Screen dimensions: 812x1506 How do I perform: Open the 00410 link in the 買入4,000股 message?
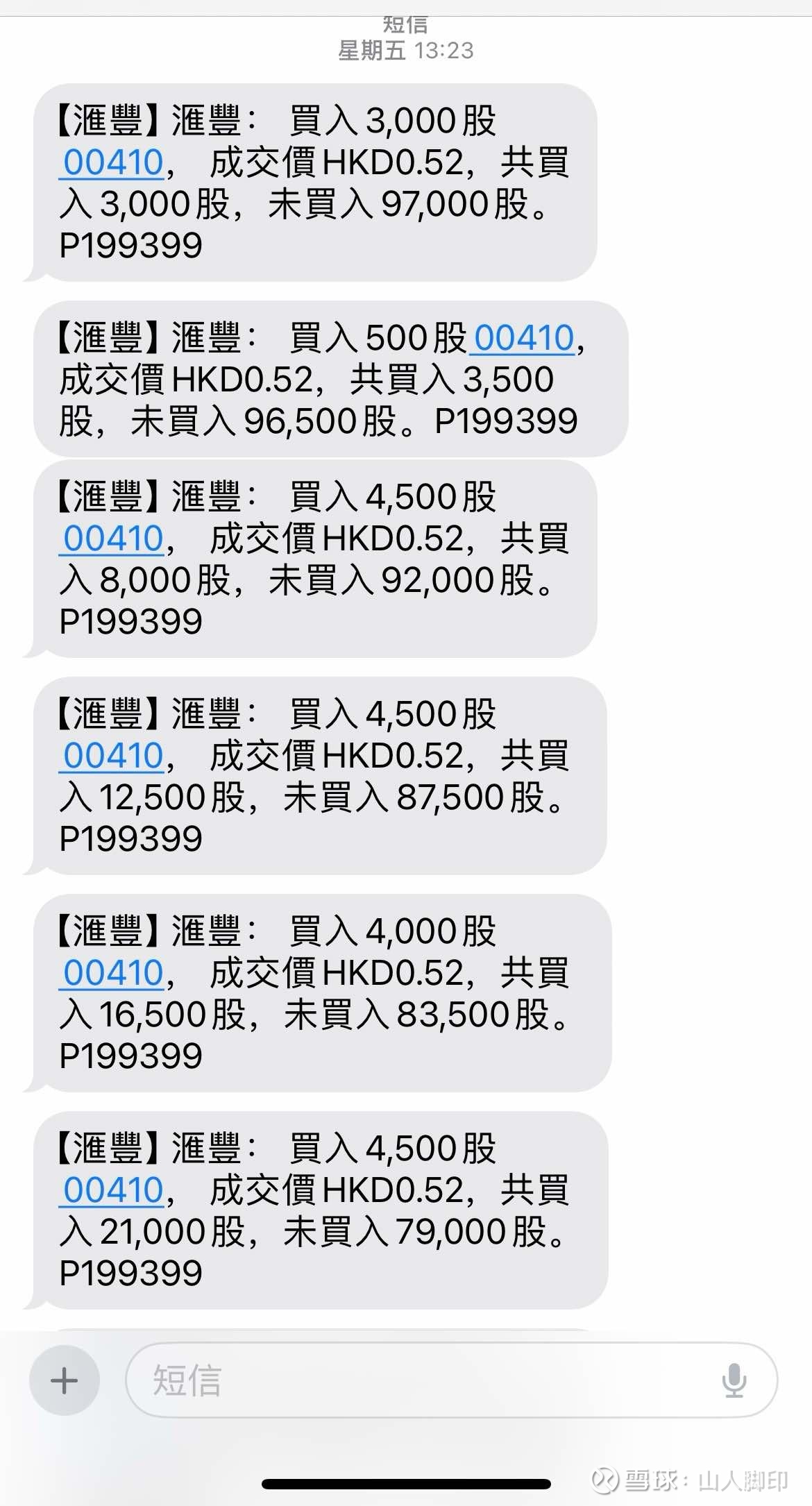click(113, 973)
